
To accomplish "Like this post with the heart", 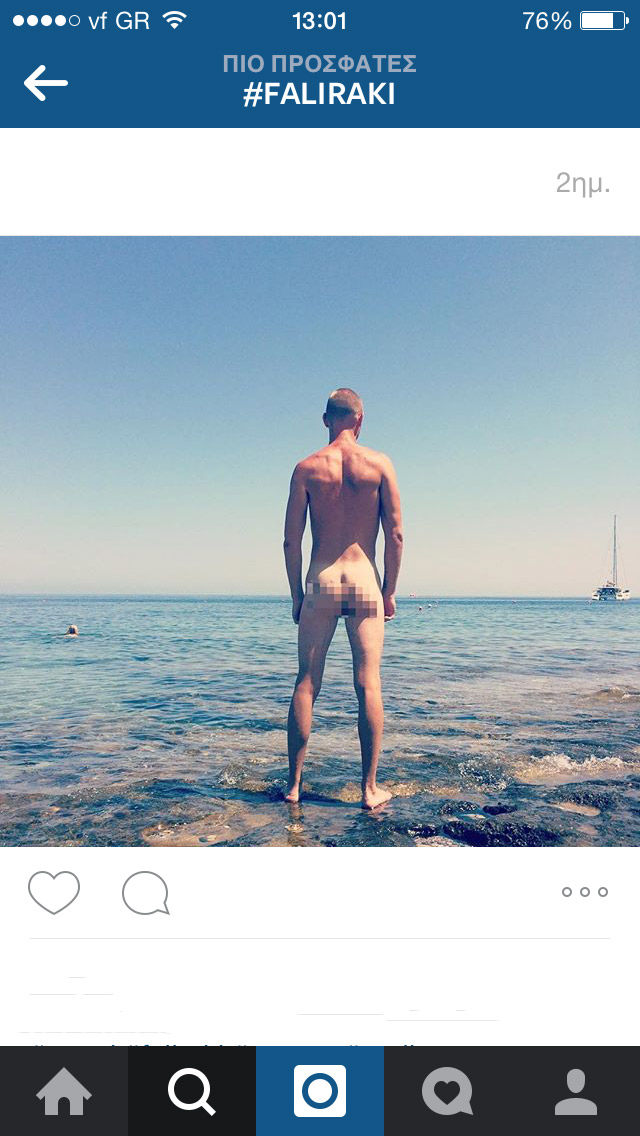I will click(54, 892).
